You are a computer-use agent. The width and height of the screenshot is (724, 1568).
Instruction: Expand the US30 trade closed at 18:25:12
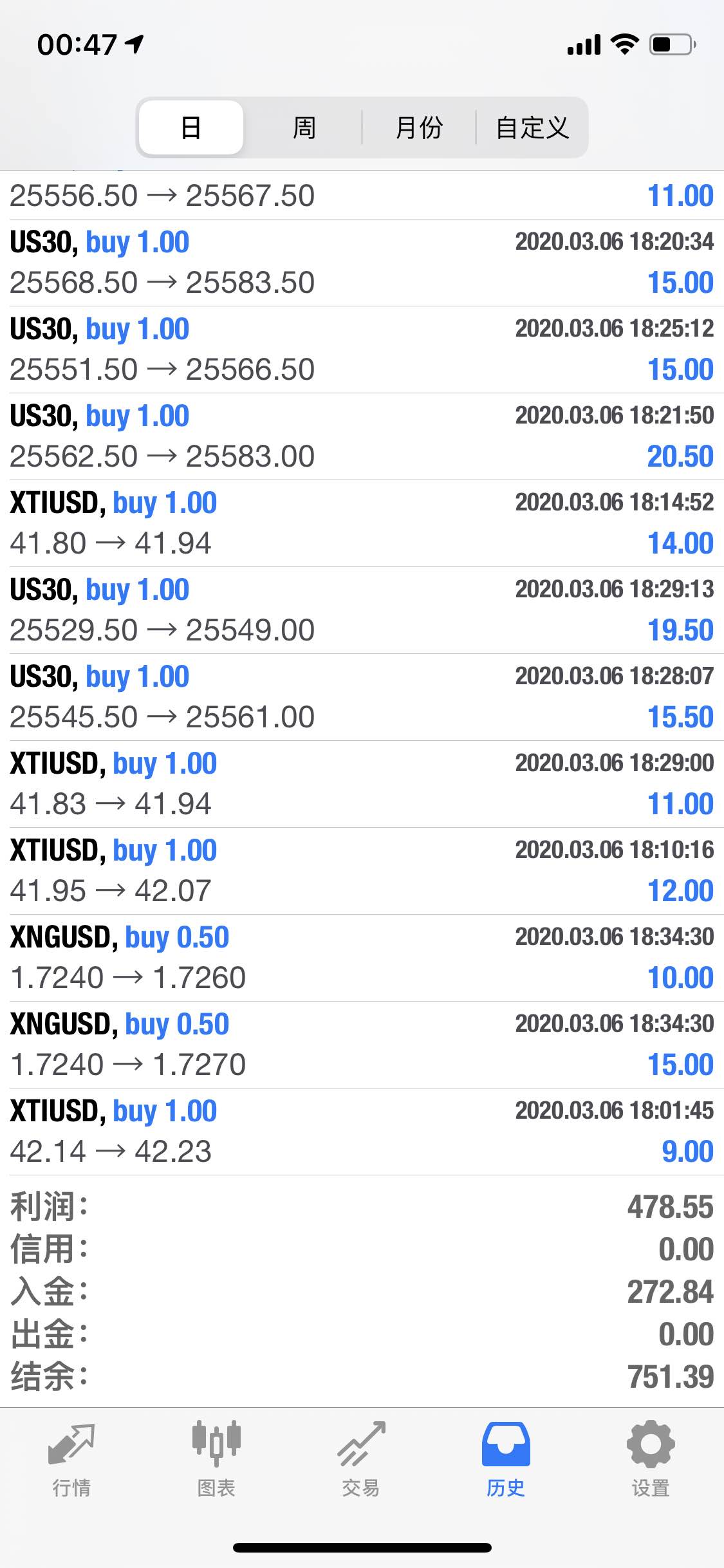[362, 350]
